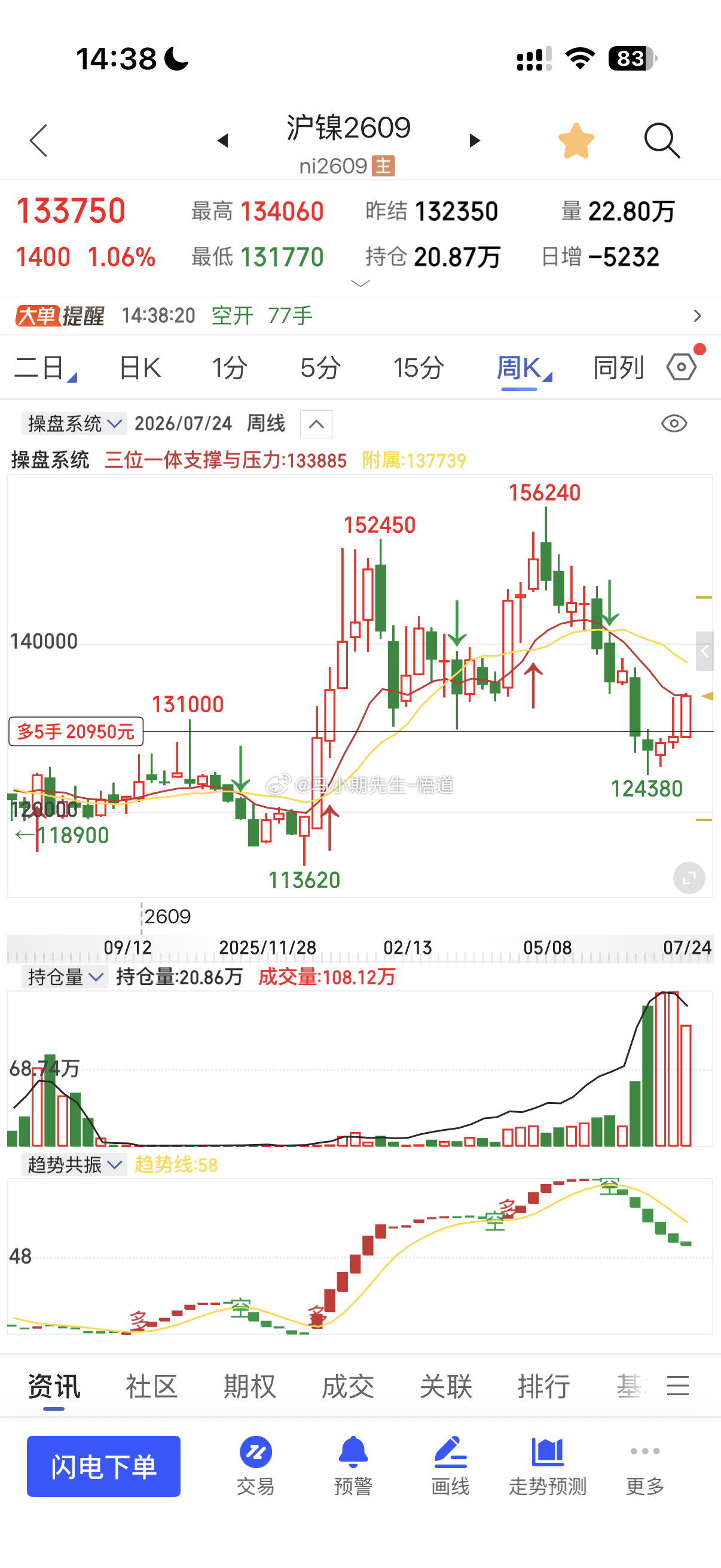
Task: Switch to the 日K chart tab
Action: 140,368
